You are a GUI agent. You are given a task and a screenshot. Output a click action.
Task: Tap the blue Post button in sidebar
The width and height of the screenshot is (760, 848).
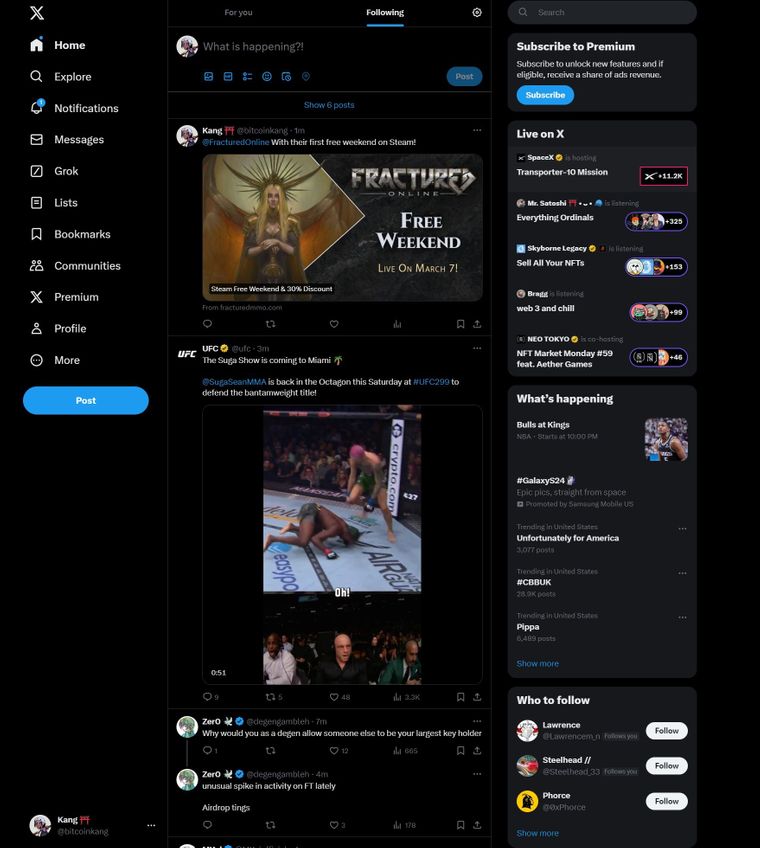click(86, 400)
